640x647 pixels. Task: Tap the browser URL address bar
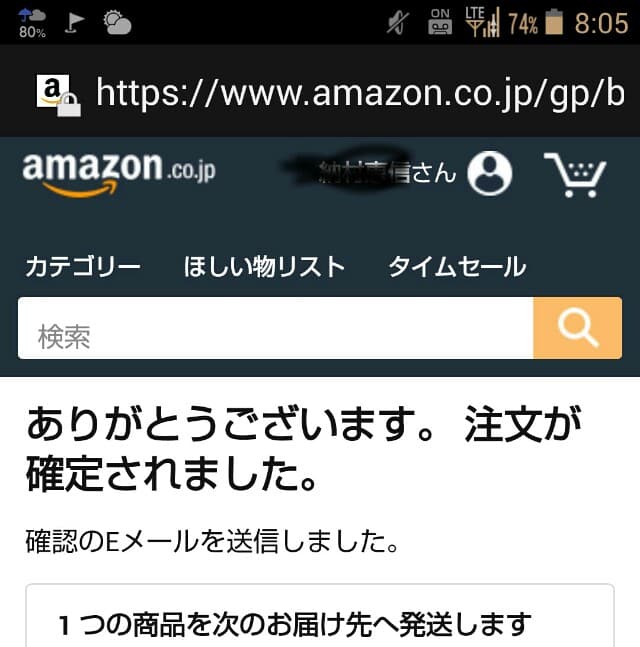coord(360,93)
